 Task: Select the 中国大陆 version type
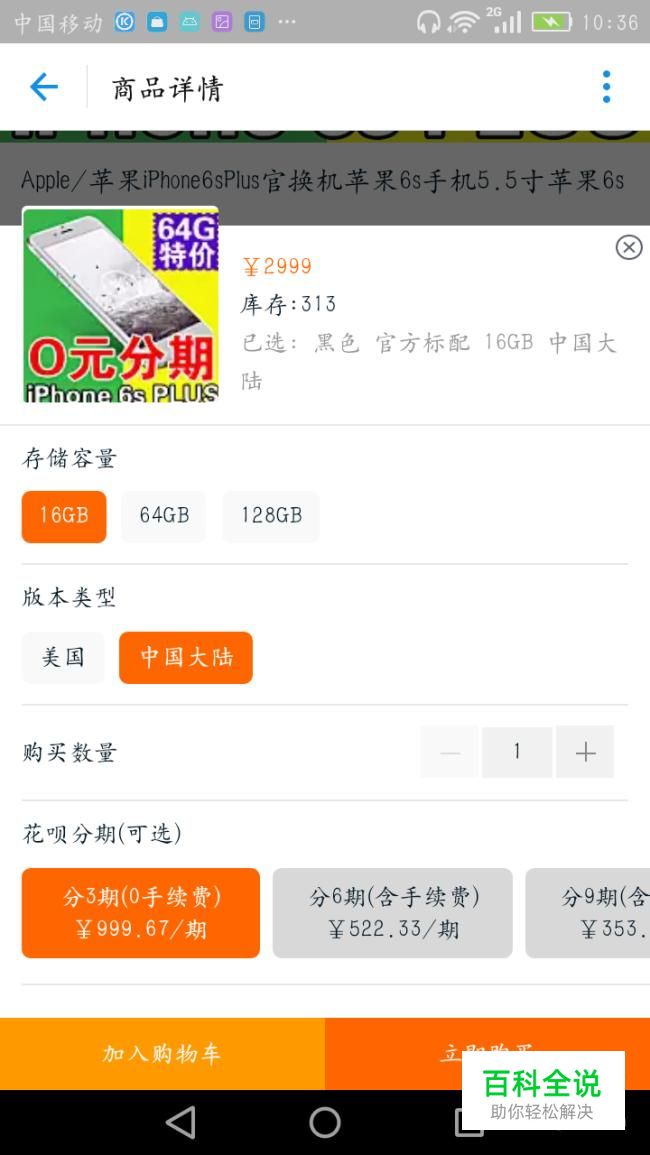coord(186,657)
